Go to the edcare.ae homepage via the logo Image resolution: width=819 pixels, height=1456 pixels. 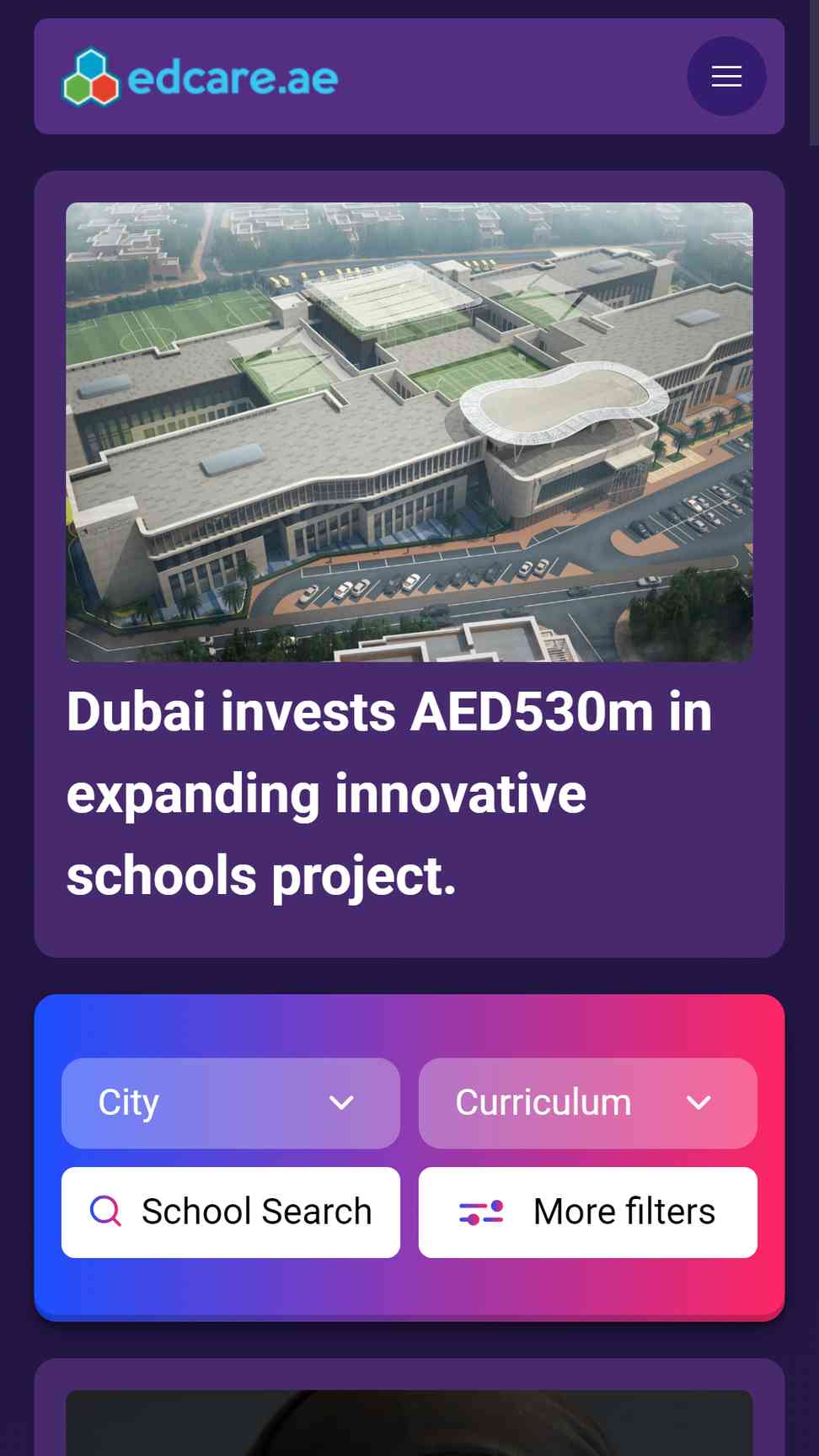point(201,78)
